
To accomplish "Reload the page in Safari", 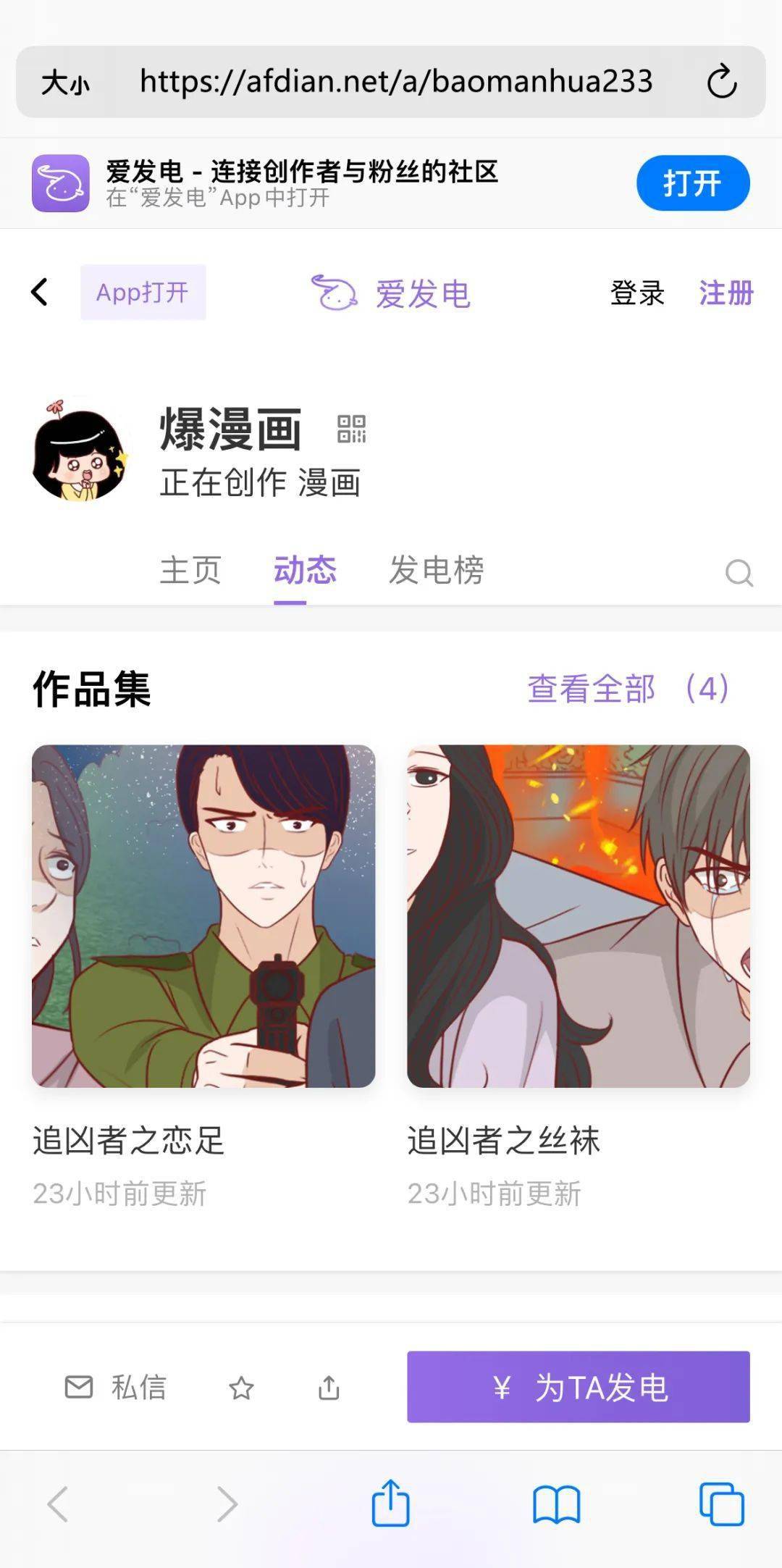I will pos(721,81).
